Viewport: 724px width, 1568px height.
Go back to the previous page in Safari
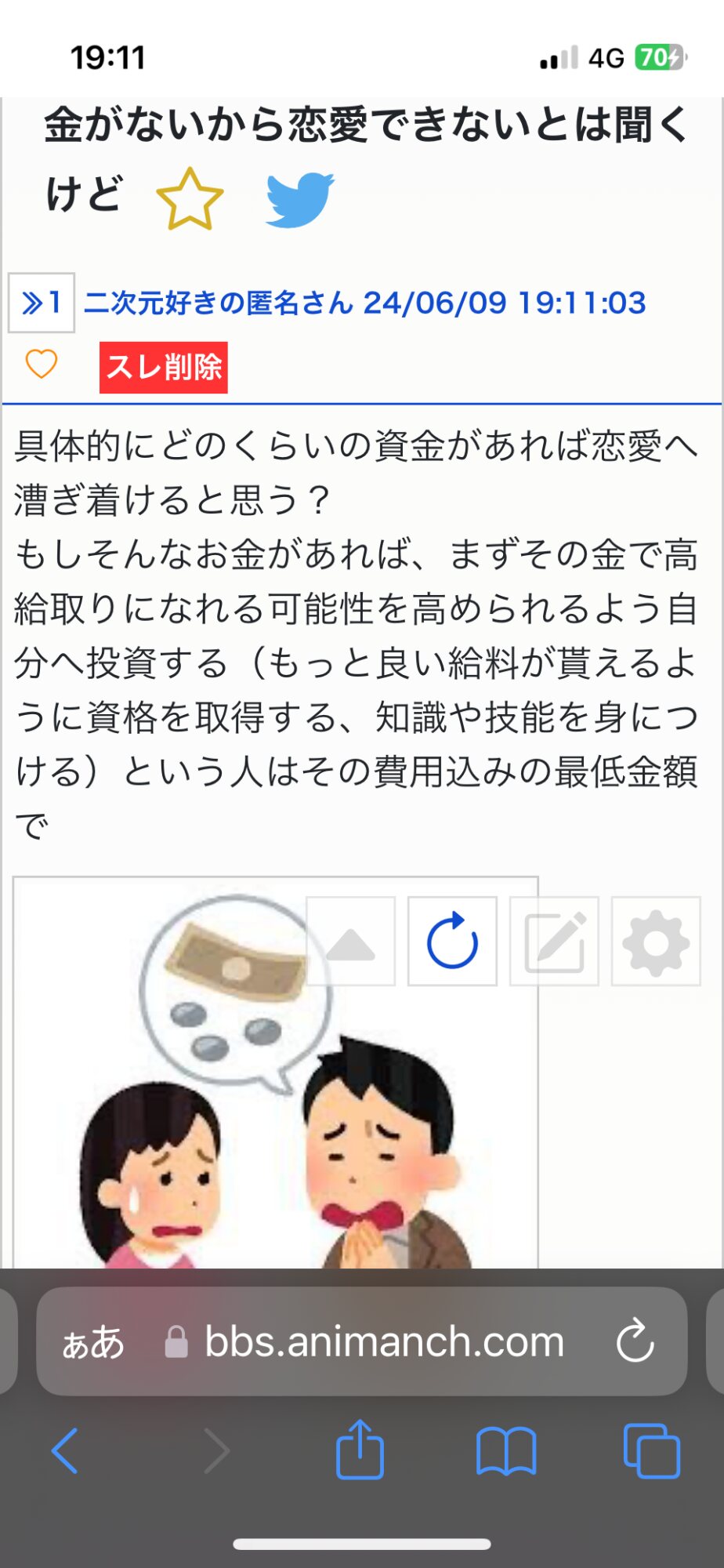tap(65, 1450)
